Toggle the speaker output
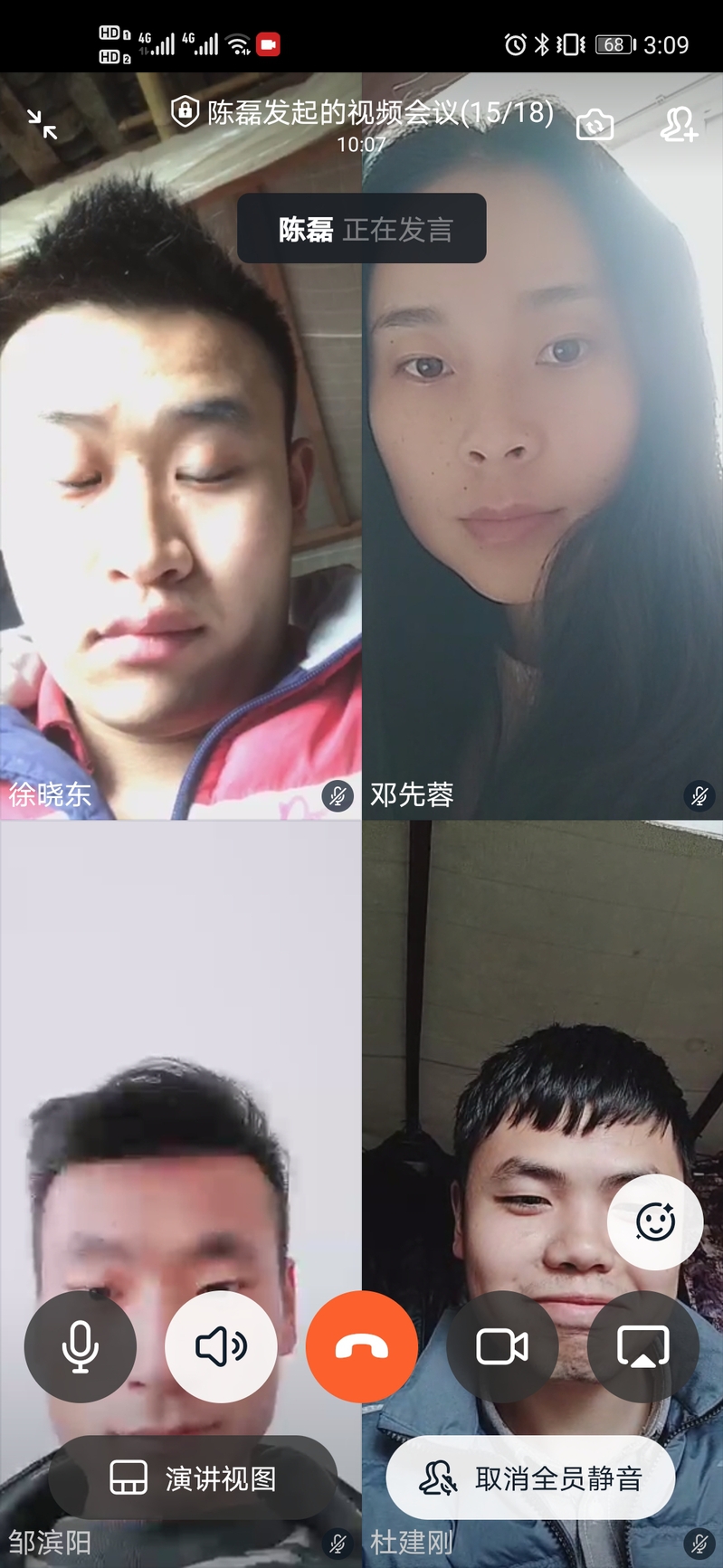The width and height of the screenshot is (723, 1568). [221, 1346]
